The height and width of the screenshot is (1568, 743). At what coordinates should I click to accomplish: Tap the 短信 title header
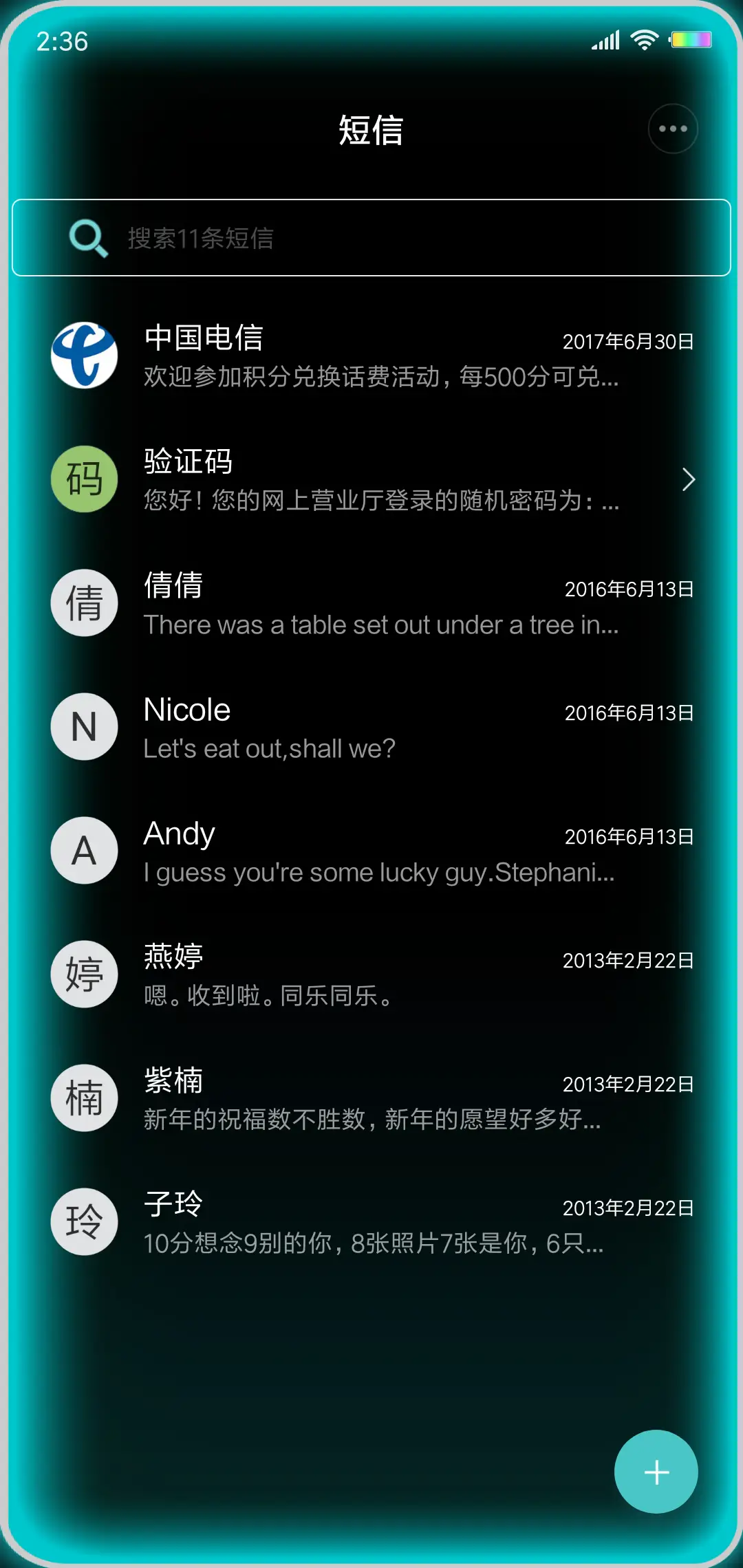click(x=371, y=131)
